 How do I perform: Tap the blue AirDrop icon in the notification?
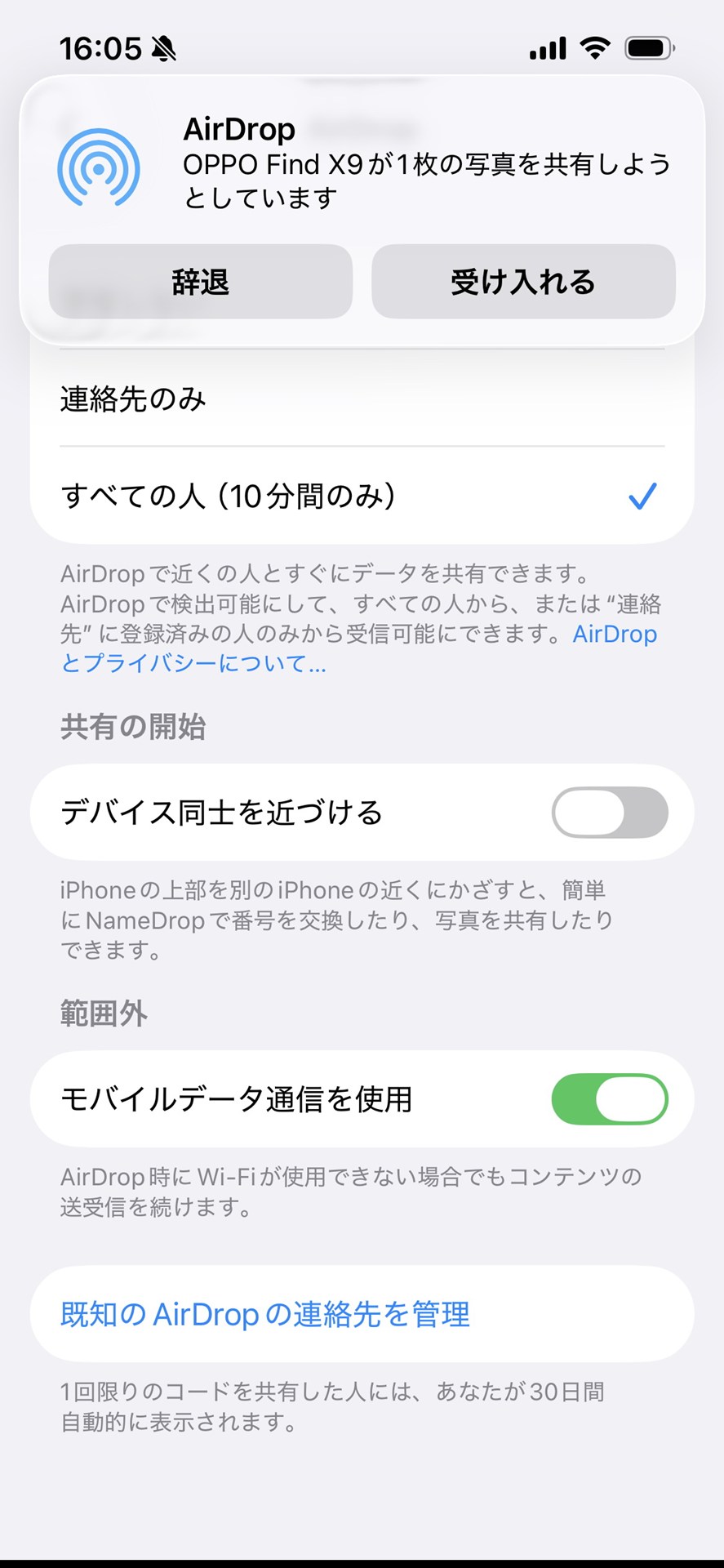(100, 169)
